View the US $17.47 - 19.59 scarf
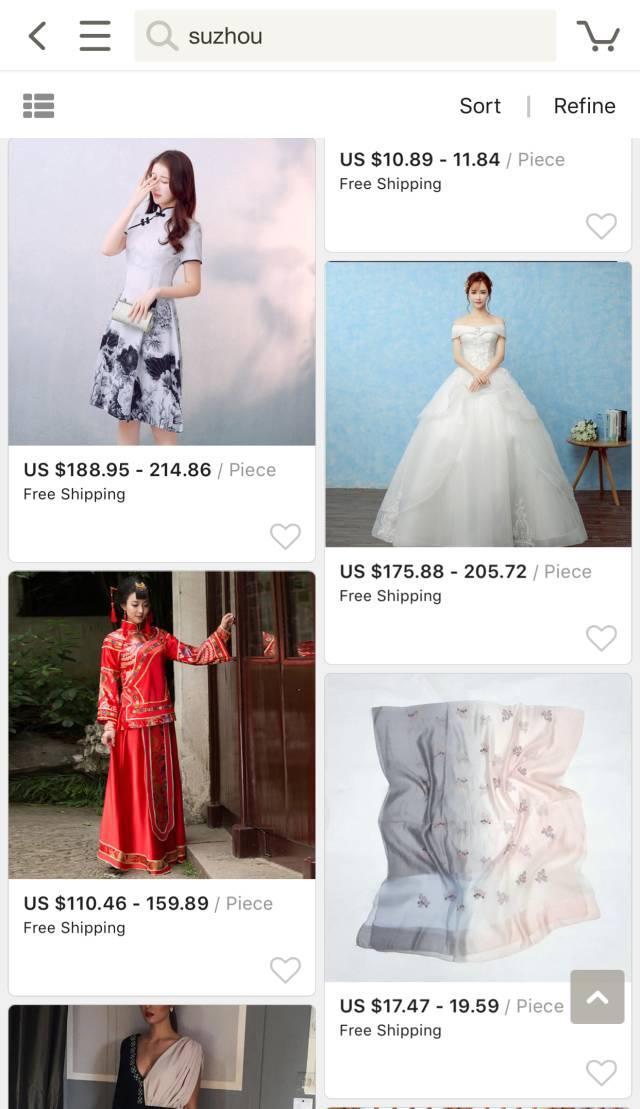Image resolution: width=640 pixels, height=1109 pixels. 478,828
